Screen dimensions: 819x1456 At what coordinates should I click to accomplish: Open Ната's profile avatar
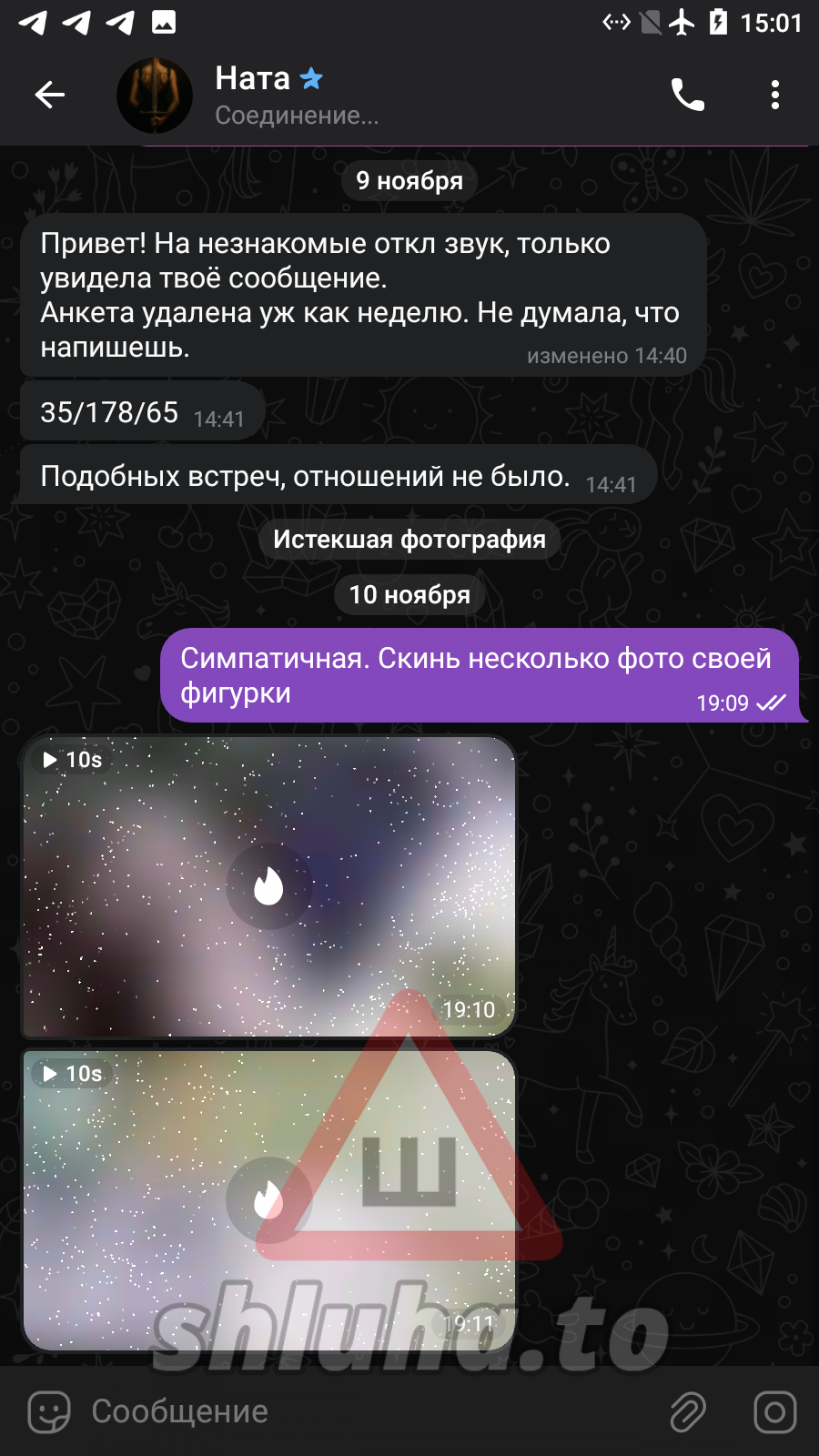(x=155, y=95)
